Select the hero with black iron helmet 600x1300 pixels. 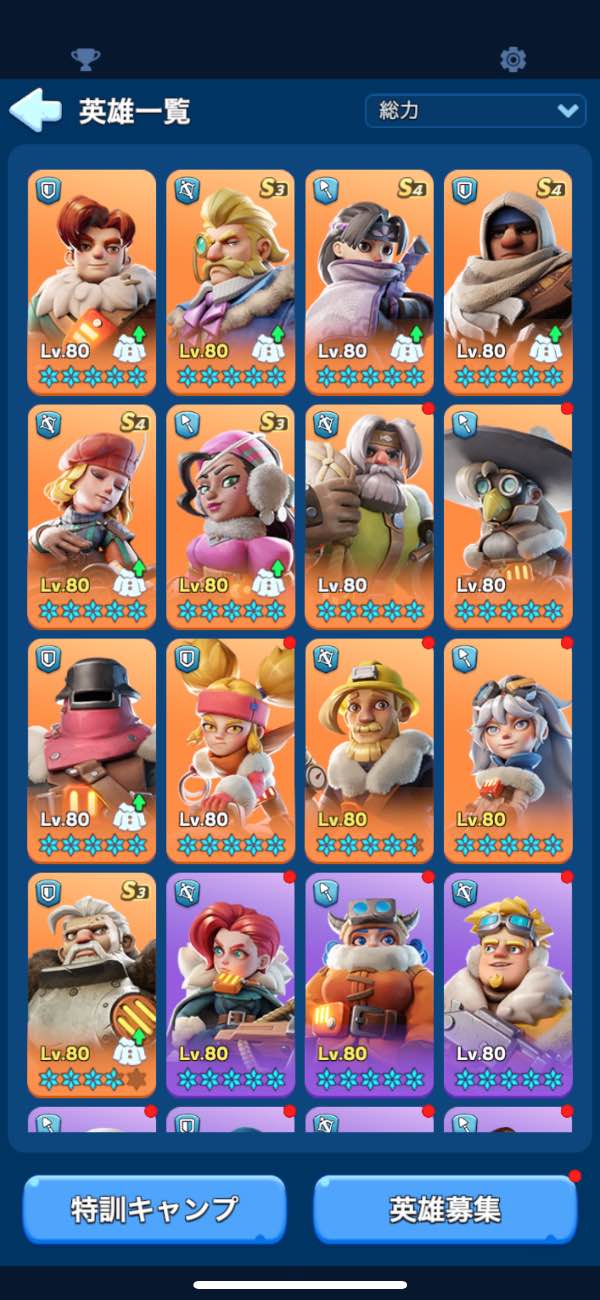(x=92, y=750)
